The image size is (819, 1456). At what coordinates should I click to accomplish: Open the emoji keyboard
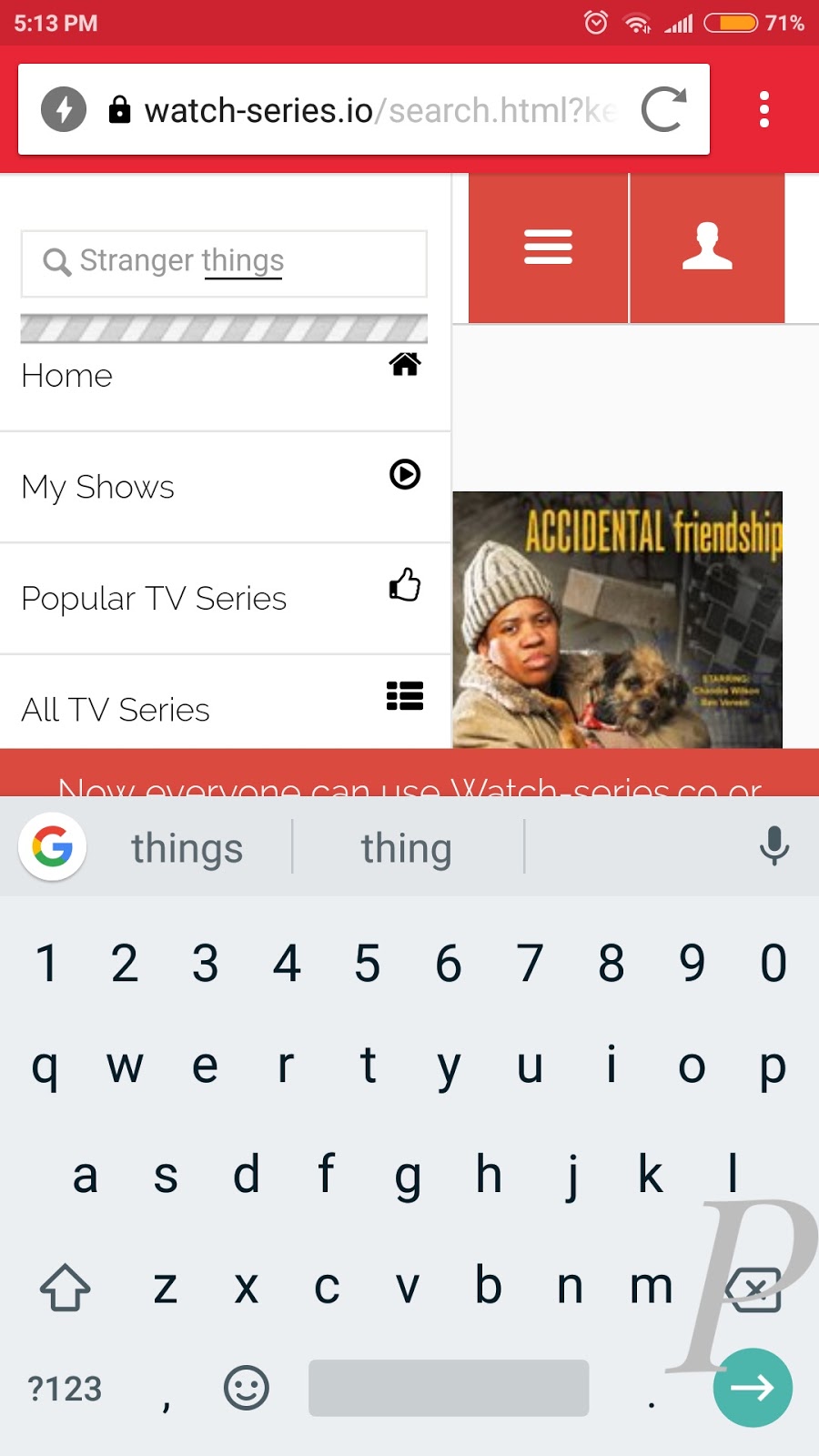[246, 1388]
